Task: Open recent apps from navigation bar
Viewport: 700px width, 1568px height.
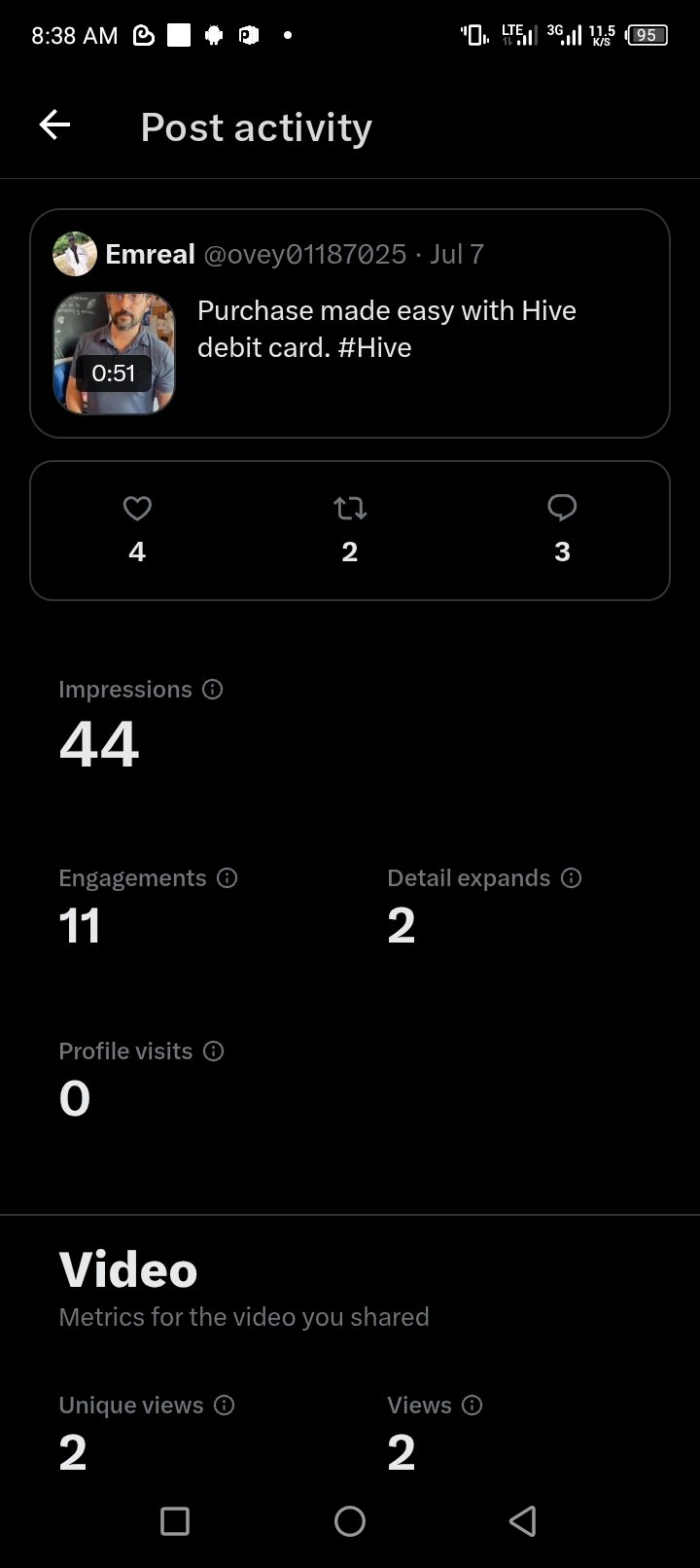Action: (x=175, y=1521)
